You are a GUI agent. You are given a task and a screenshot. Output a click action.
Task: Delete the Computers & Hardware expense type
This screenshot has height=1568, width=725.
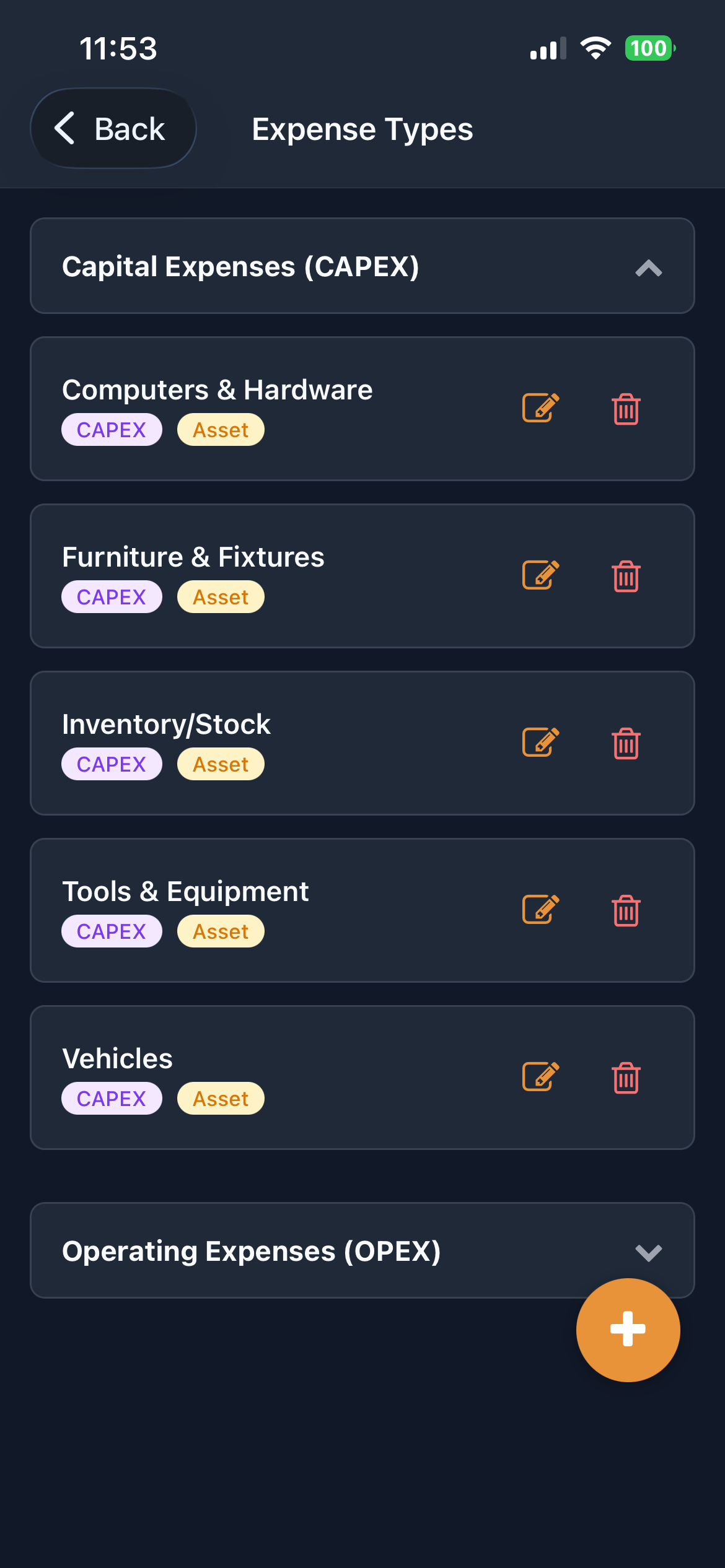coord(626,409)
